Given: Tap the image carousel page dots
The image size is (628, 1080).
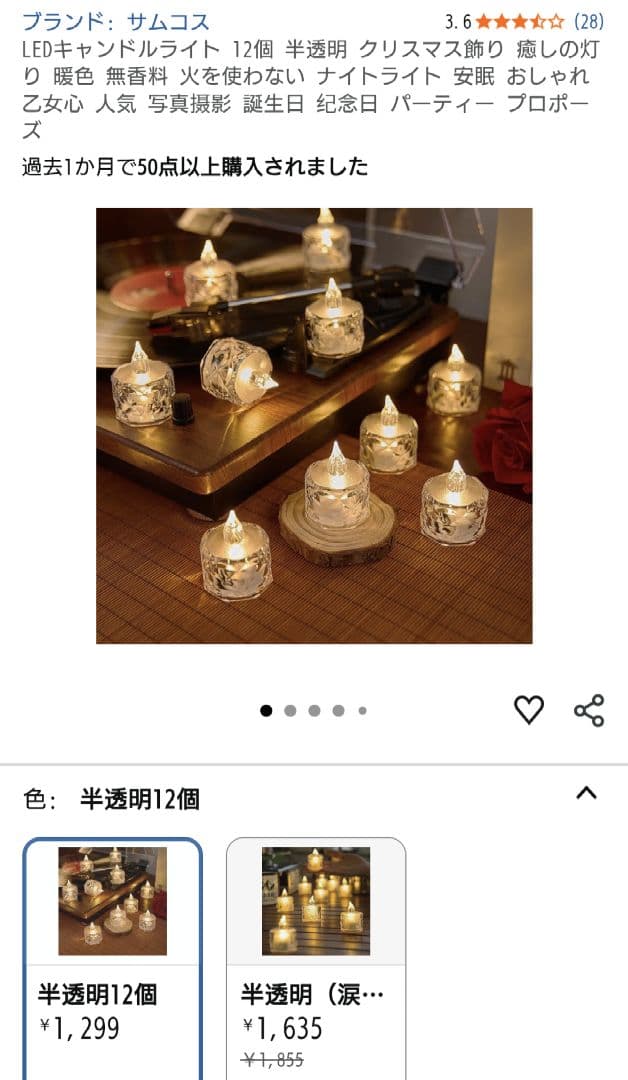Looking at the screenshot, I should pos(314,711).
